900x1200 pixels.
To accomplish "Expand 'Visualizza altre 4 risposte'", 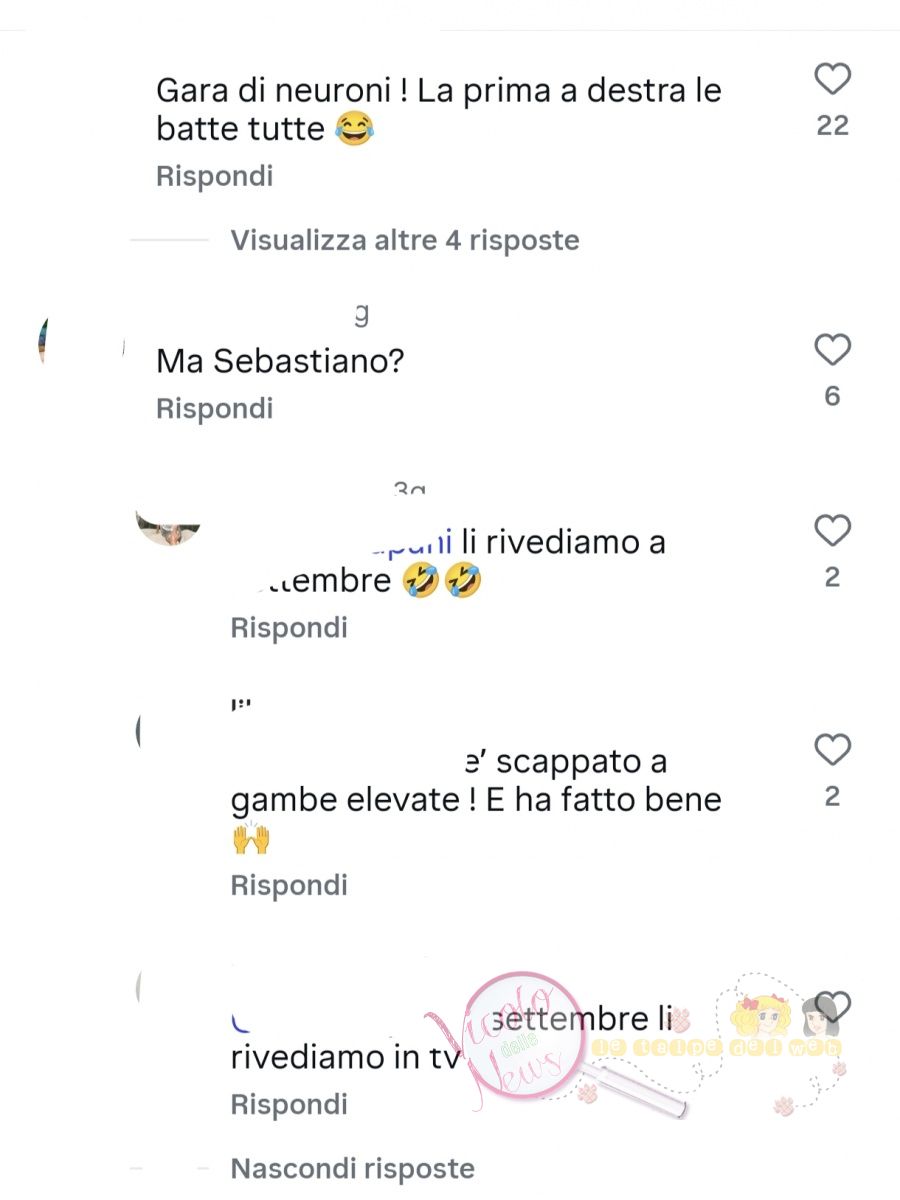I will click(x=405, y=241).
